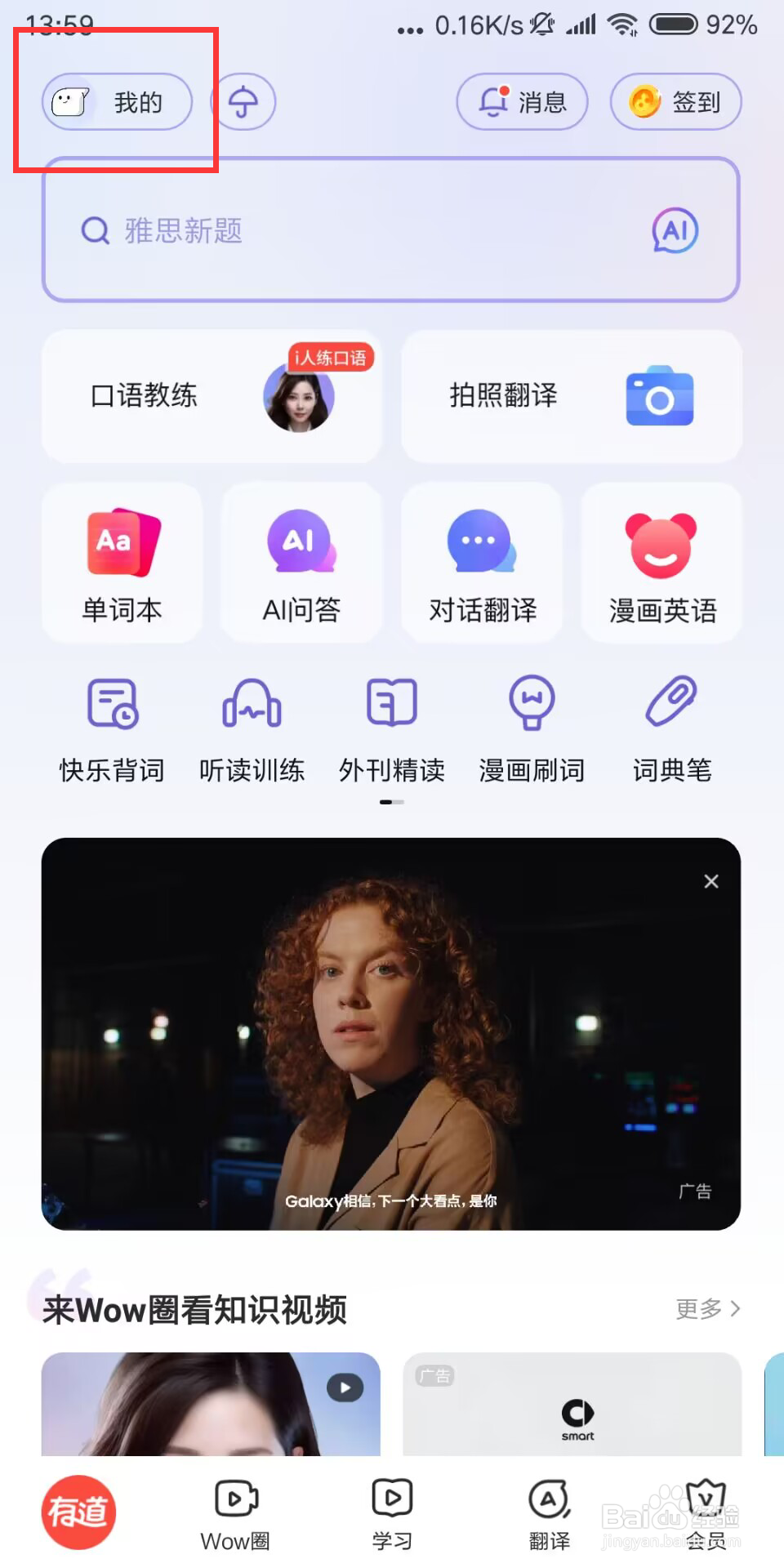Launch 对话翻译 conversation translation
Image resolution: width=784 pixels, height=1568 pixels.
pos(480,563)
